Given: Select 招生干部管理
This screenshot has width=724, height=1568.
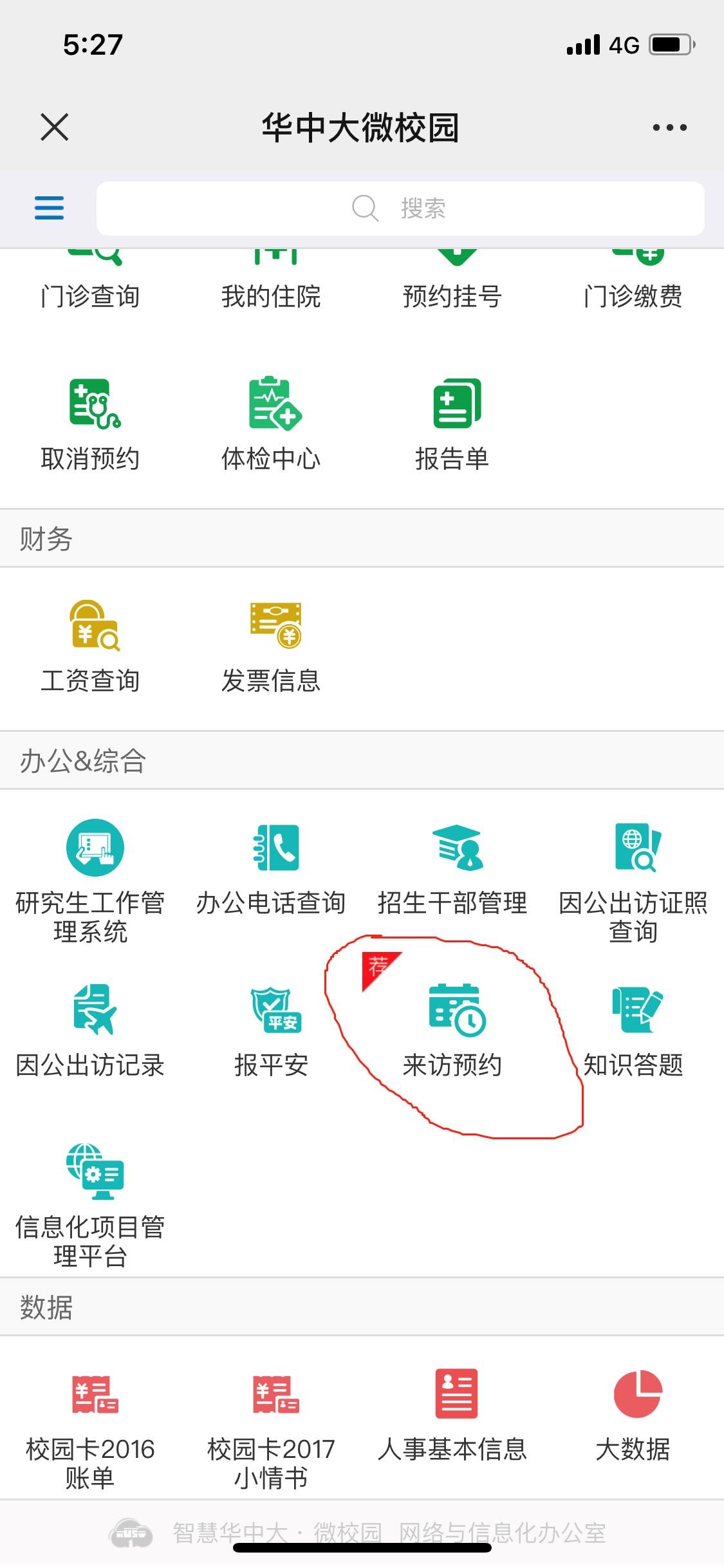Looking at the screenshot, I should click(452, 869).
